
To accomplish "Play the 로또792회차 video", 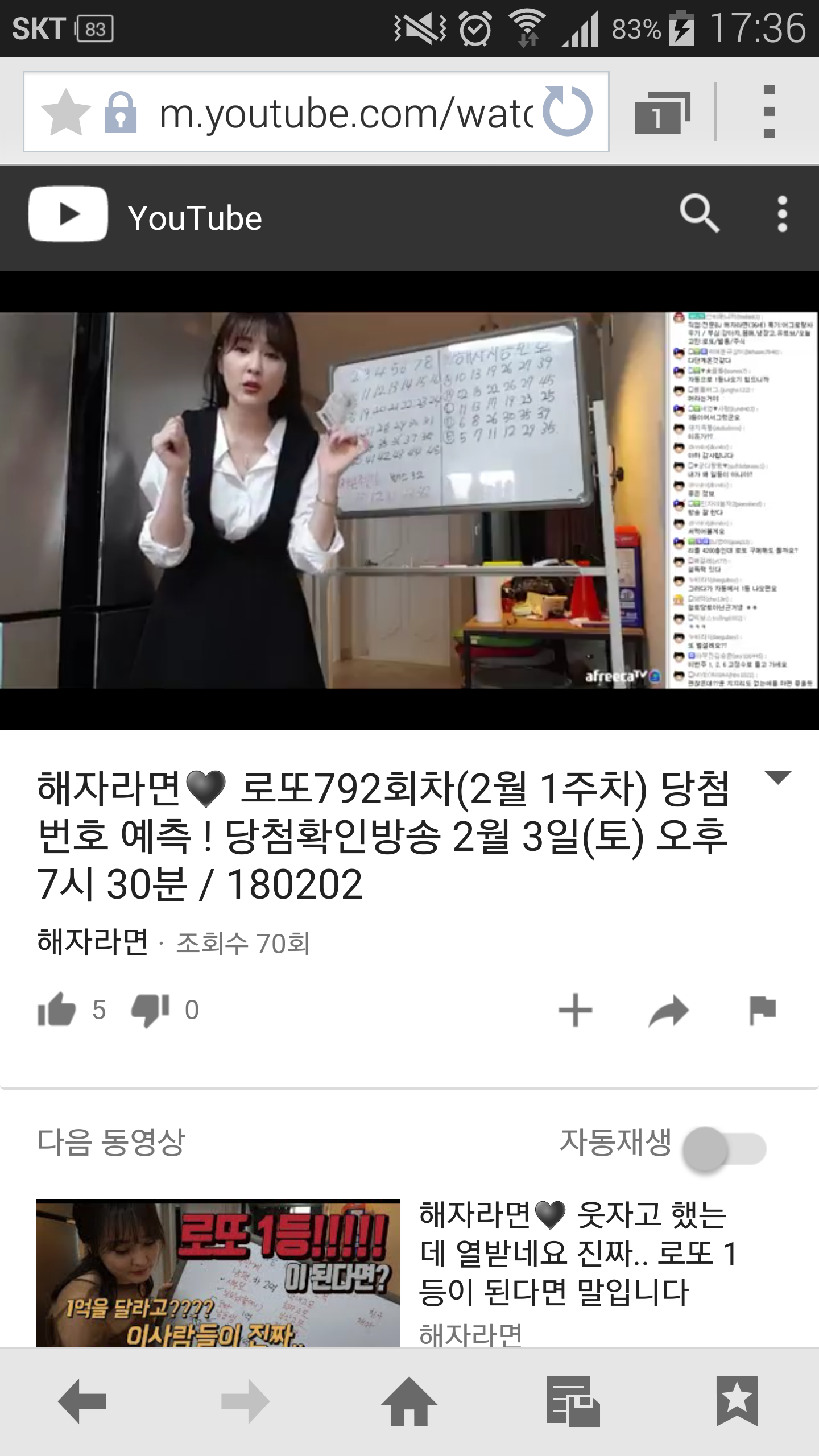I will (x=409, y=500).
